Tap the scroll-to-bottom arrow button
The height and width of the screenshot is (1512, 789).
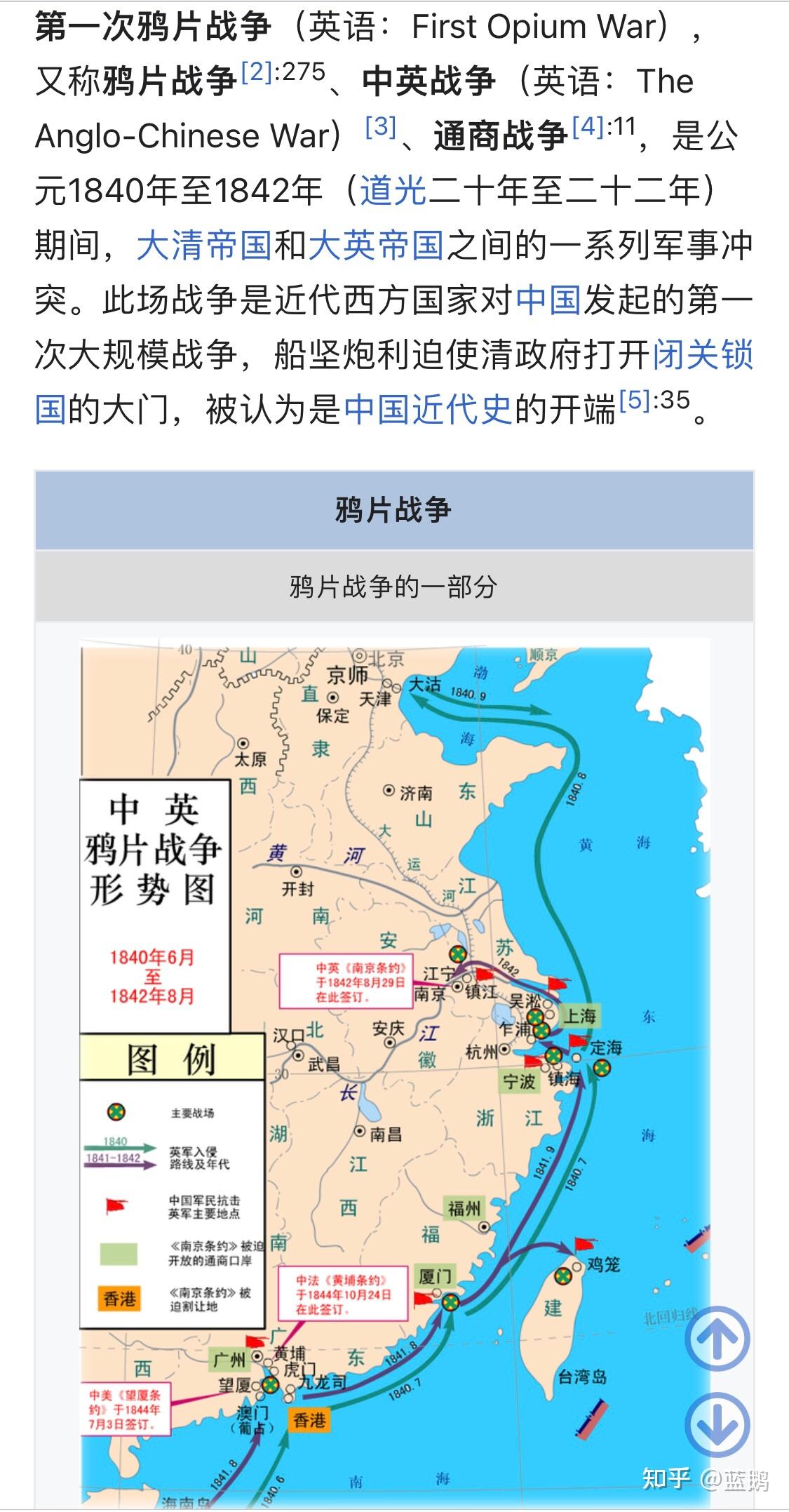pyautogui.click(x=717, y=1425)
